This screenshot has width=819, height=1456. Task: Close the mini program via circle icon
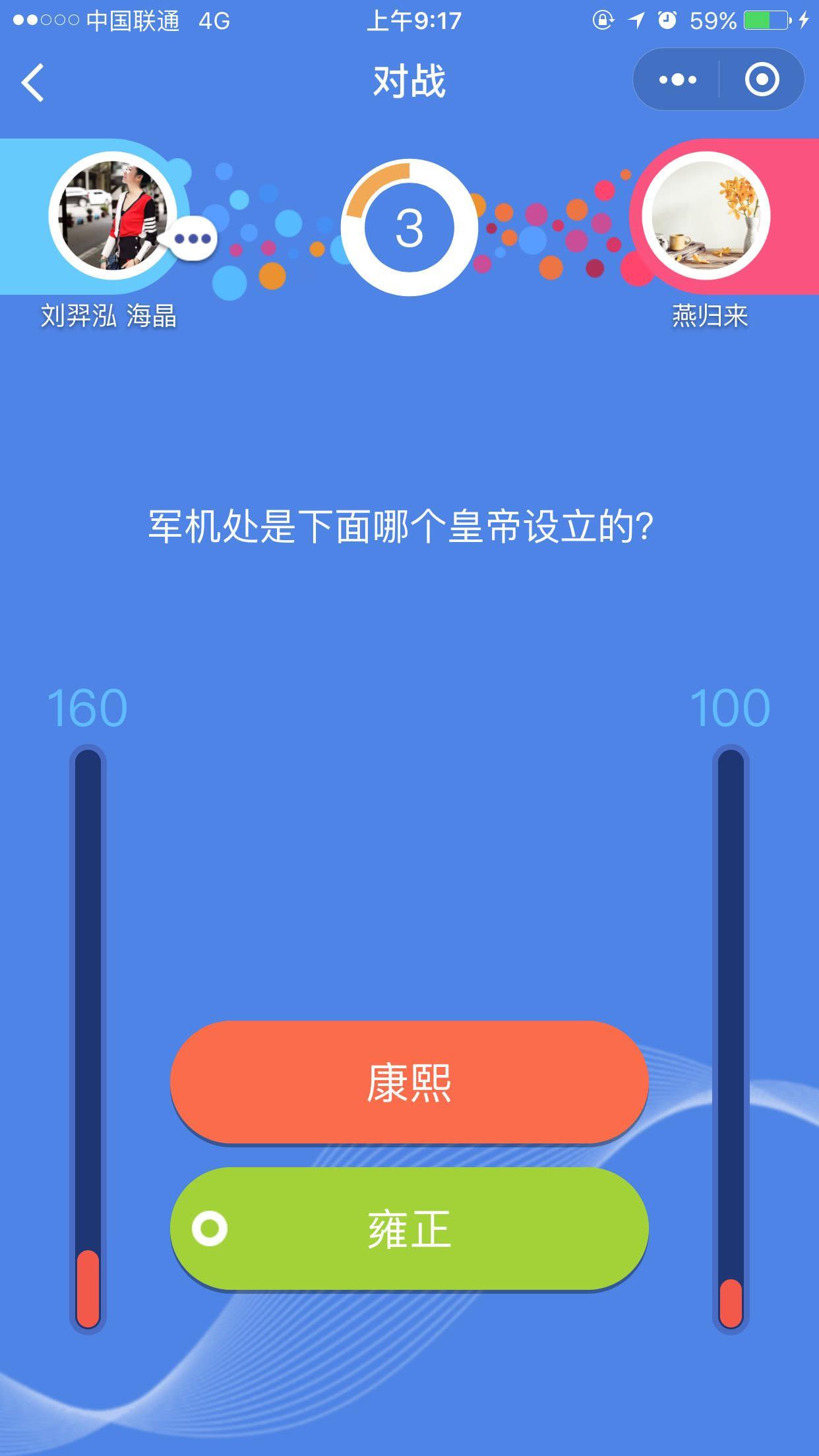pyautogui.click(x=762, y=80)
